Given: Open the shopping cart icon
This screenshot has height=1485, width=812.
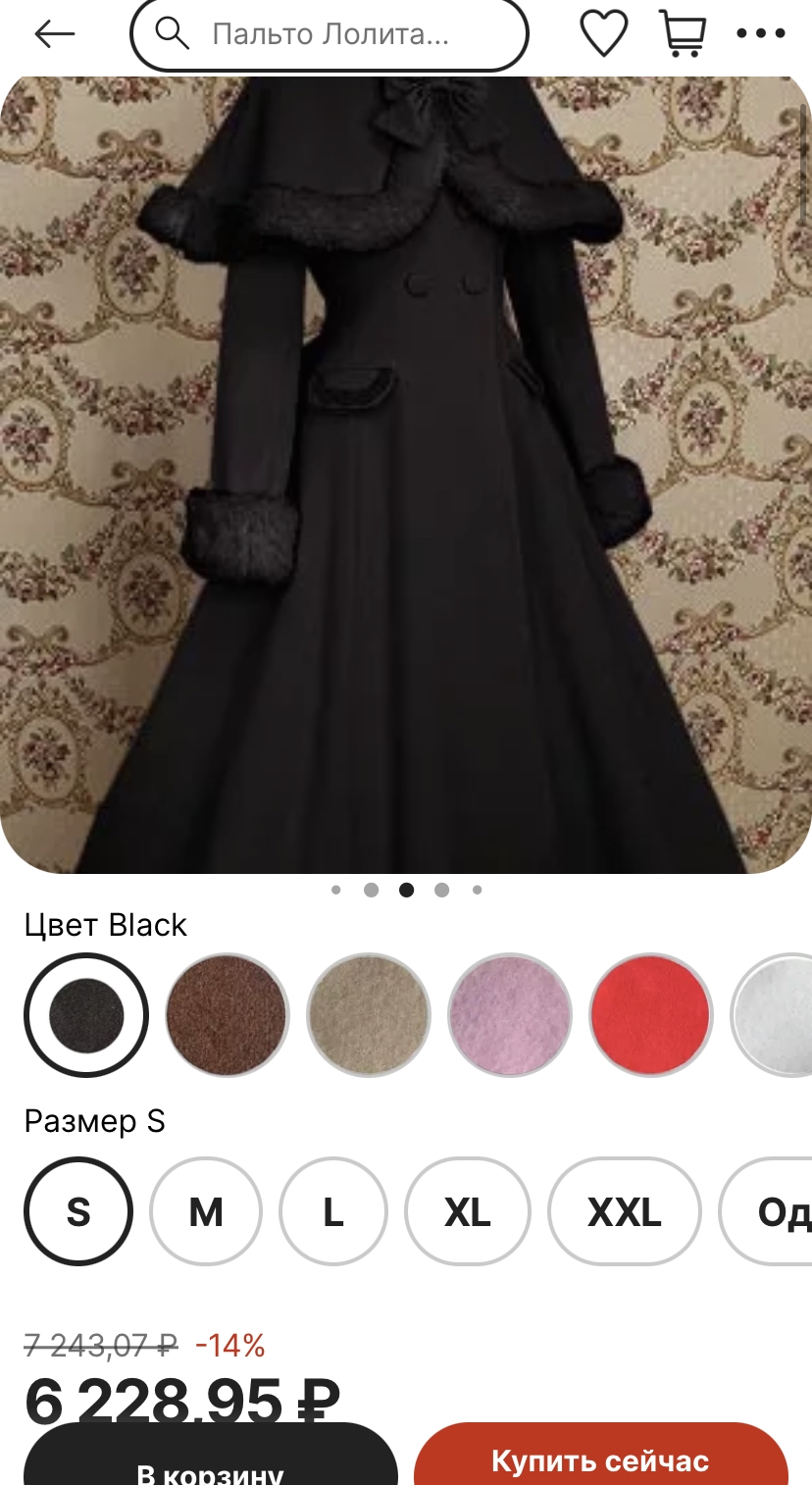Looking at the screenshot, I should (x=683, y=34).
